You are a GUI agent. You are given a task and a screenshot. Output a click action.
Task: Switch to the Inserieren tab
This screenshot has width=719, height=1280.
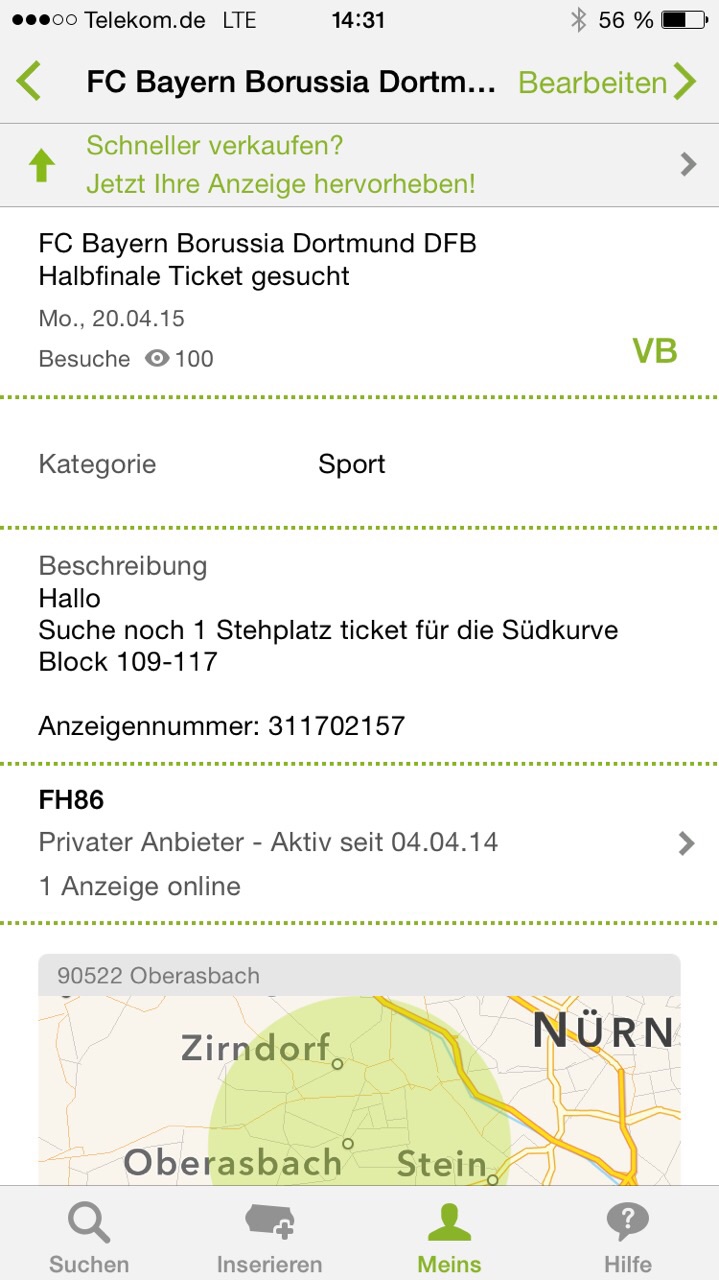pyautogui.click(x=269, y=1234)
